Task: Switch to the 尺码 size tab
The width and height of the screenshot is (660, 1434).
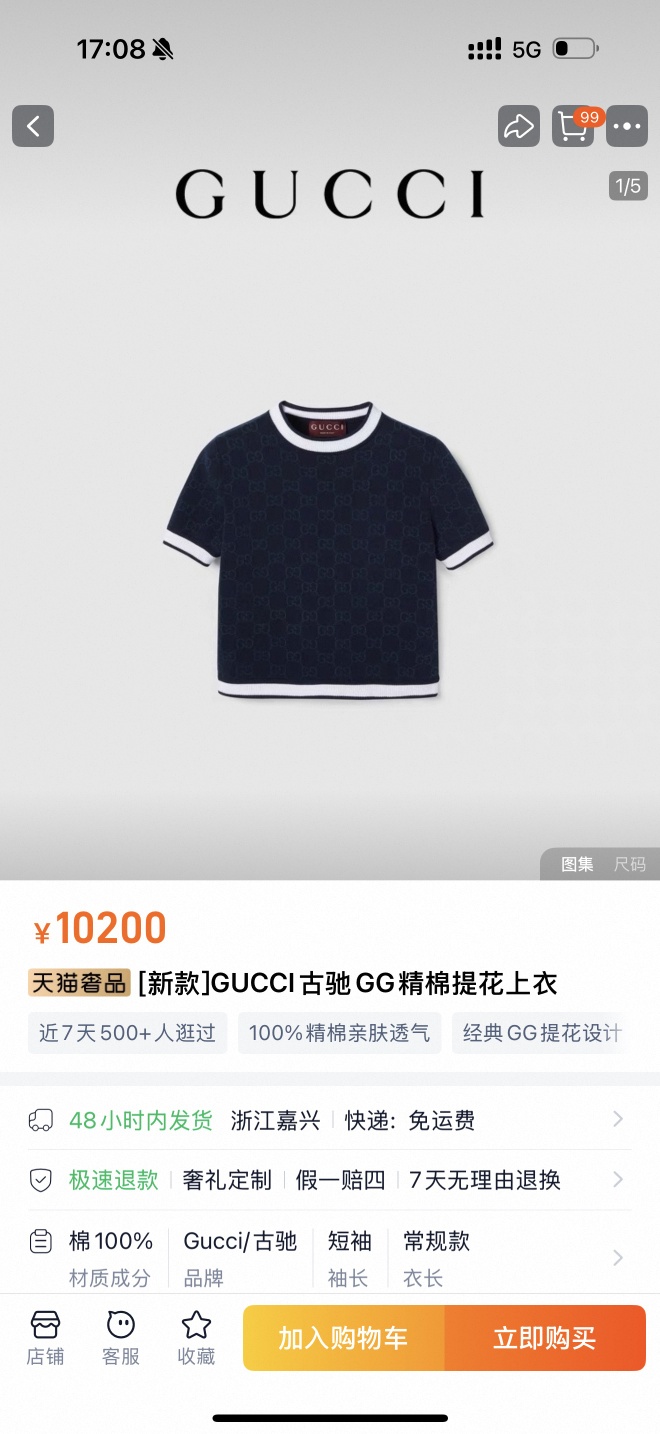Action: 629,864
